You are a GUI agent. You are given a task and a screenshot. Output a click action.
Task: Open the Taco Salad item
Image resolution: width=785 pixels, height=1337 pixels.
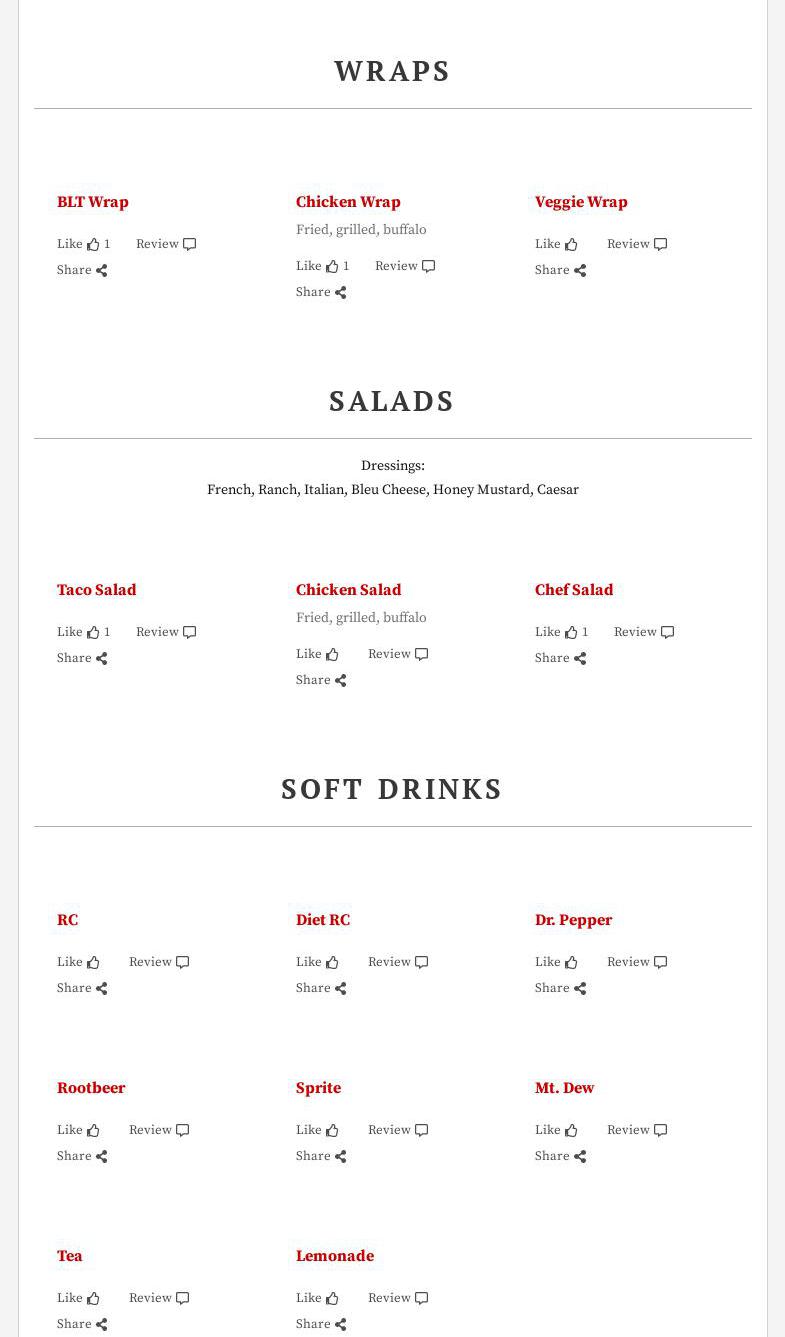[96, 590]
